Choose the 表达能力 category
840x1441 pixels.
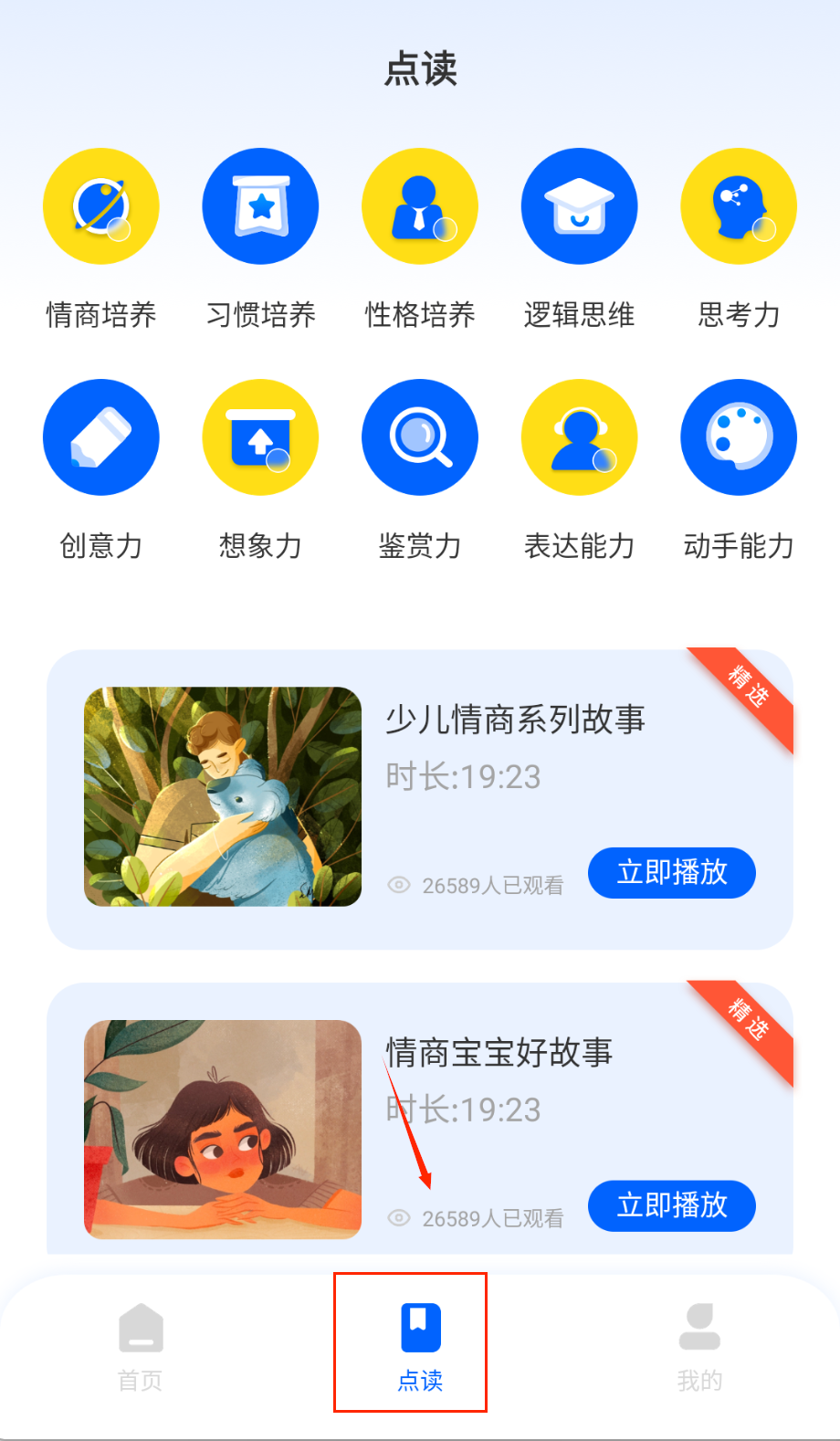(579, 437)
